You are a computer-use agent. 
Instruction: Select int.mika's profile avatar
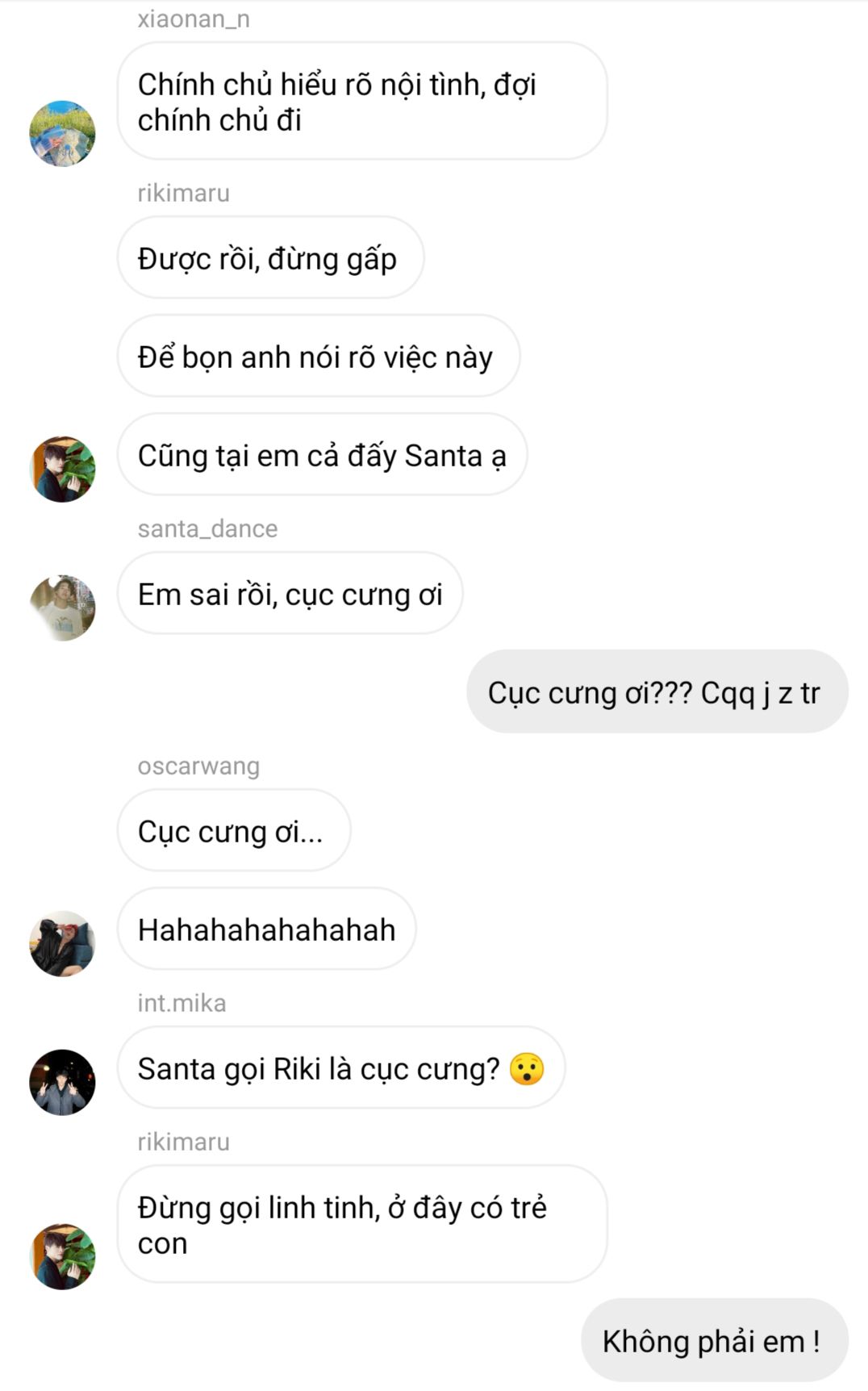62,1083
